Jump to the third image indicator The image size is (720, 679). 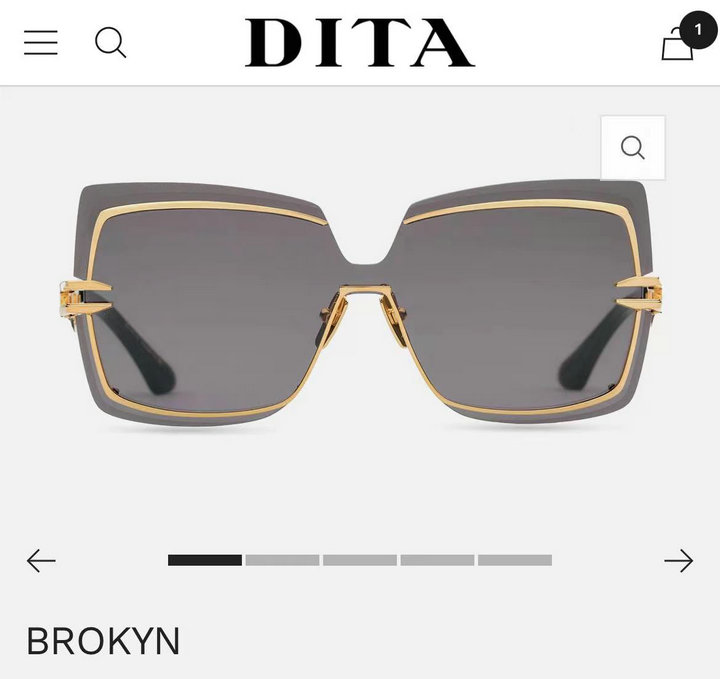coord(360,560)
